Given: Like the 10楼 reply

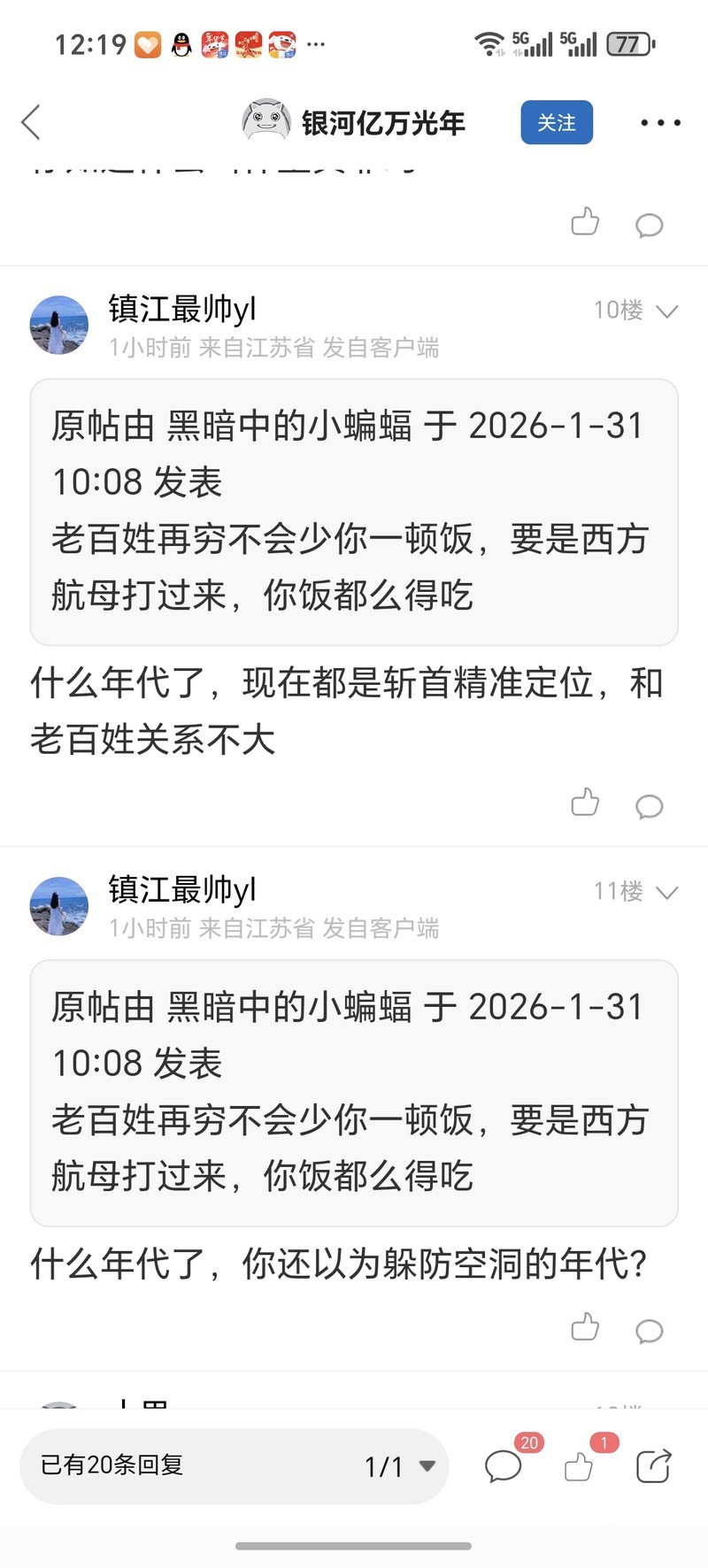Looking at the screenshot, I should point(585,803).
